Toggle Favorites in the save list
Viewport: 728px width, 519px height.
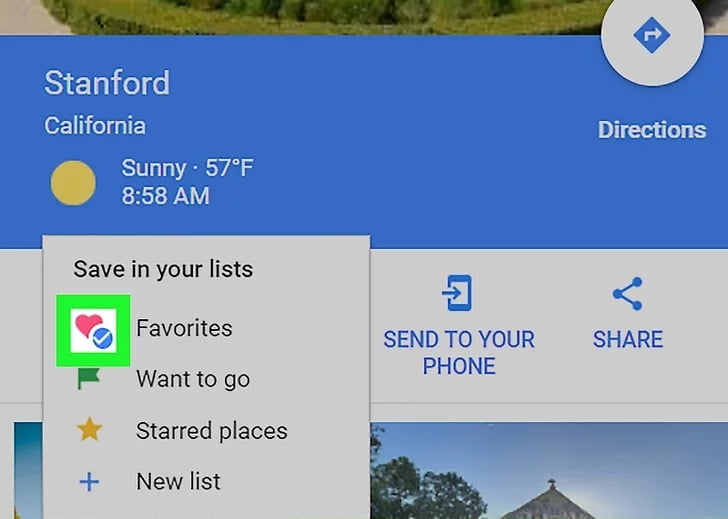click(x=183, y=328)
